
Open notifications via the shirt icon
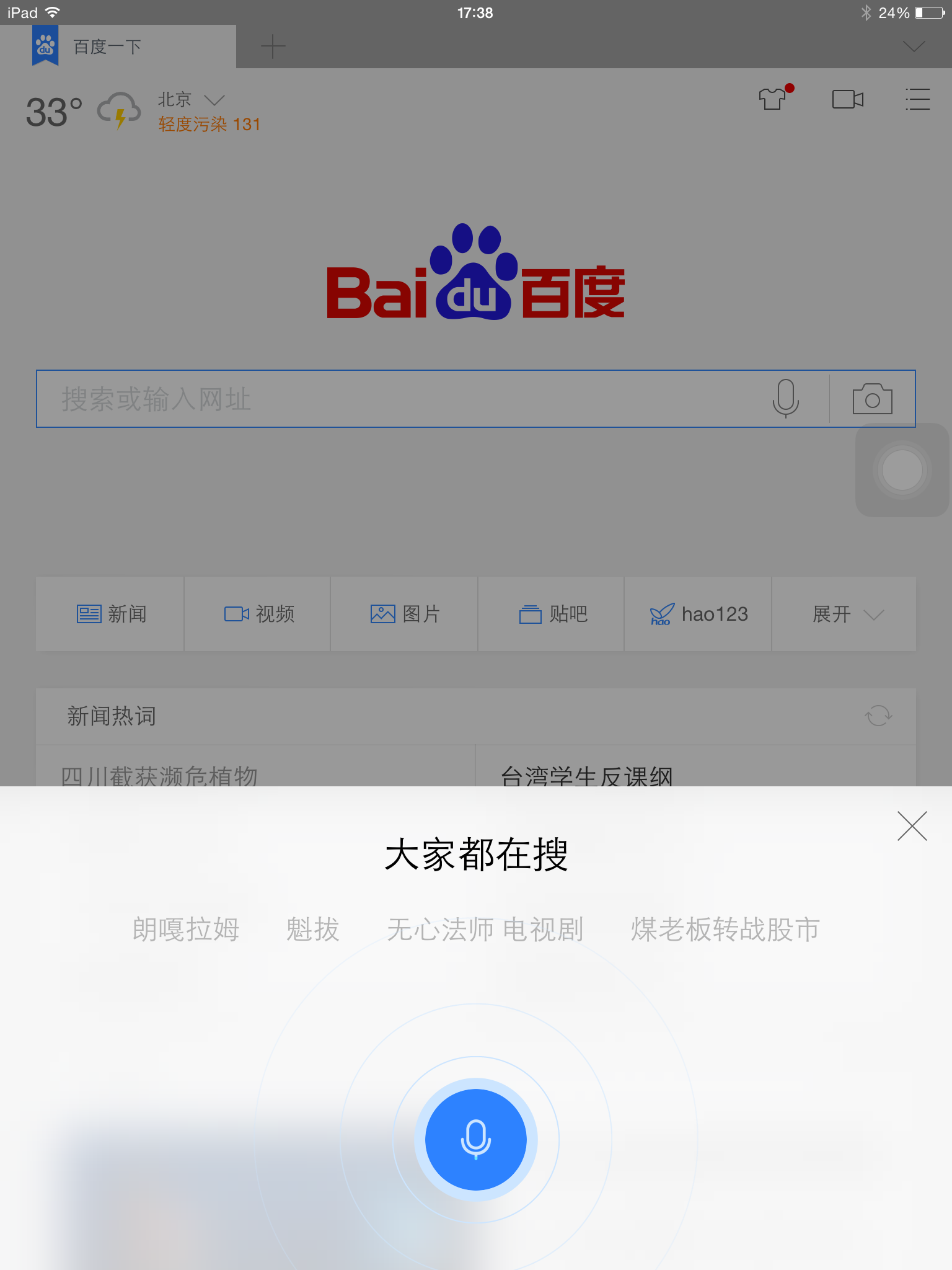pyautogui.click(x=773, y=99)
